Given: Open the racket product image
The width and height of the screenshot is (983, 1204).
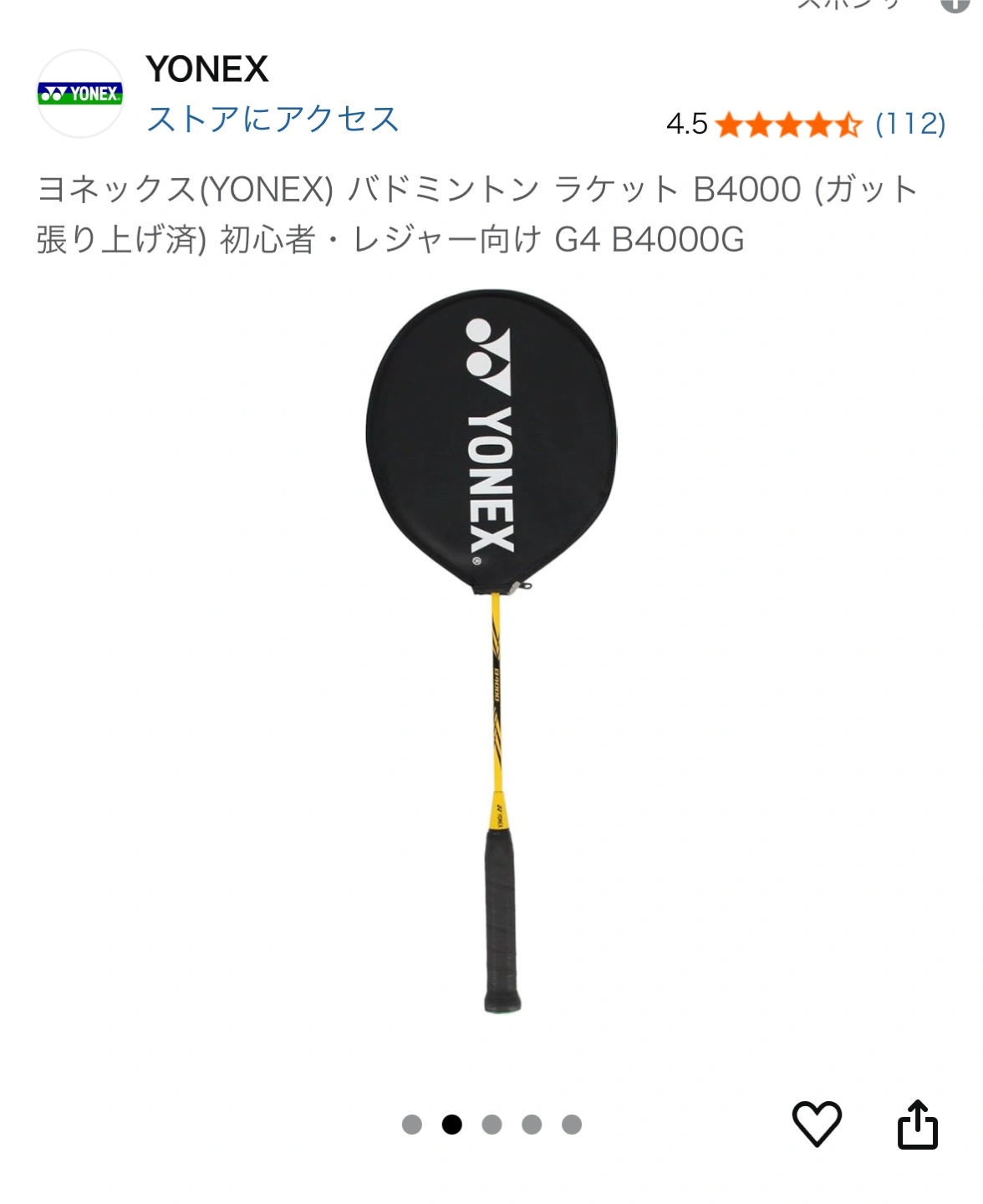Looking at the screenshot, I should [x=491, y=652].
